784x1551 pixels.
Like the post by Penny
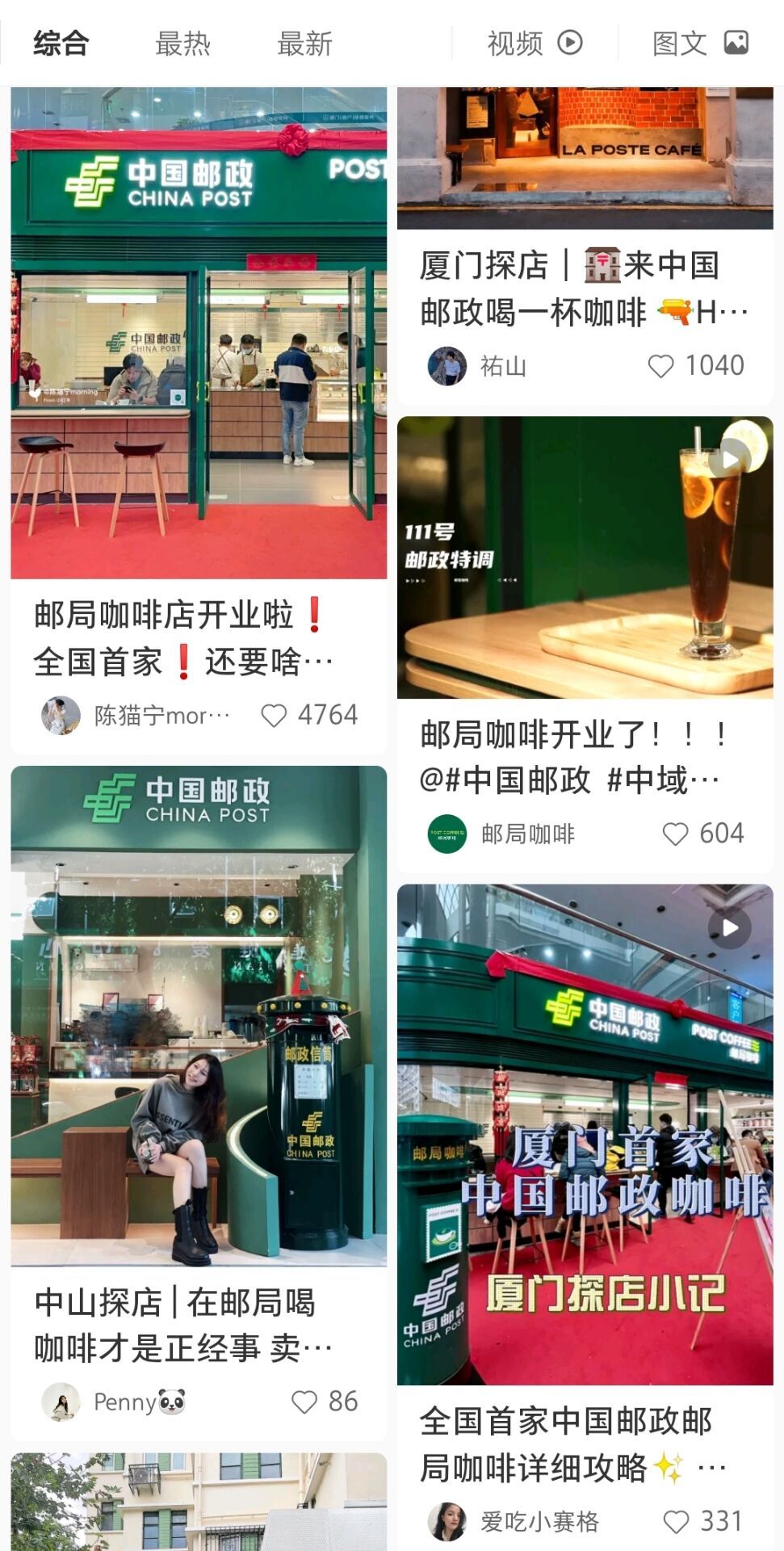304,1402
